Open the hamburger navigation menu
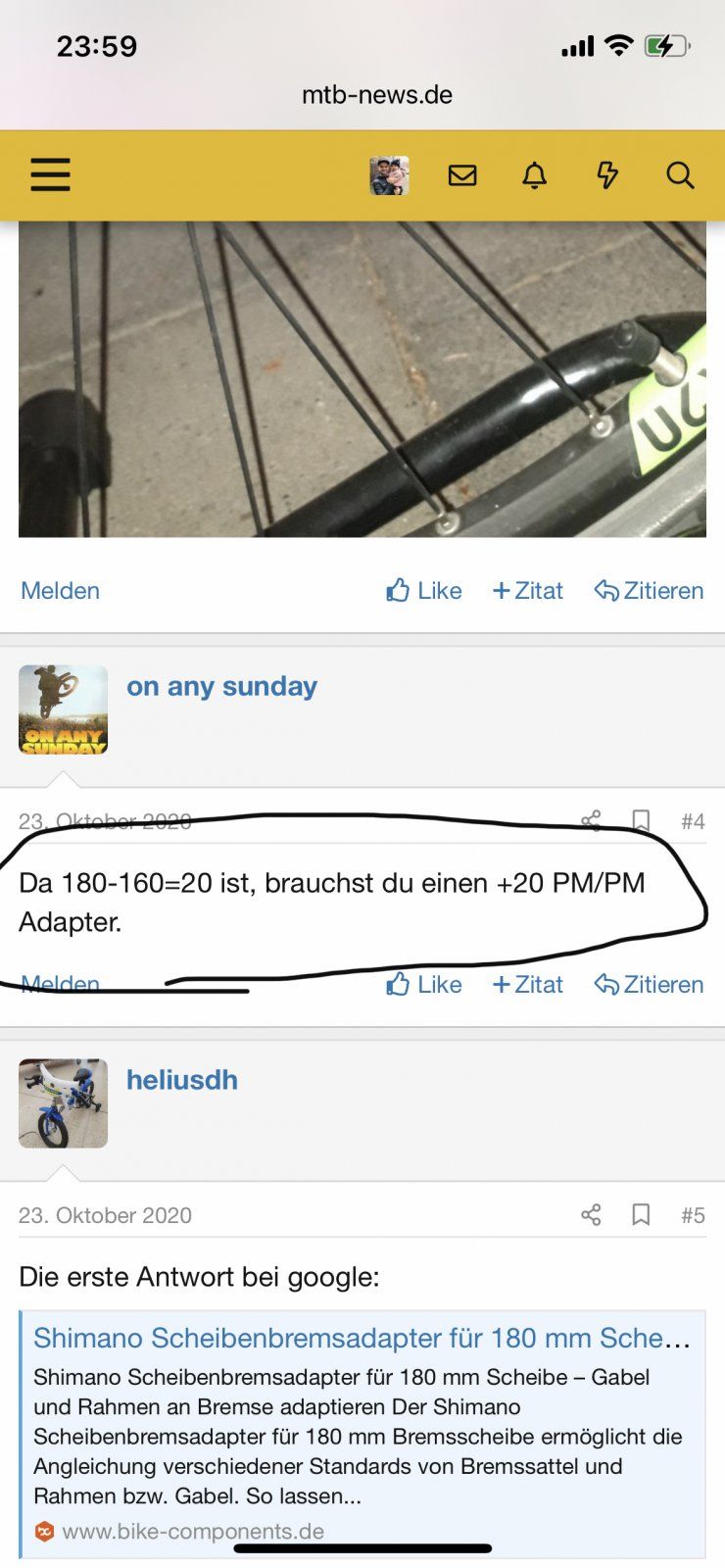 point(50,174)
